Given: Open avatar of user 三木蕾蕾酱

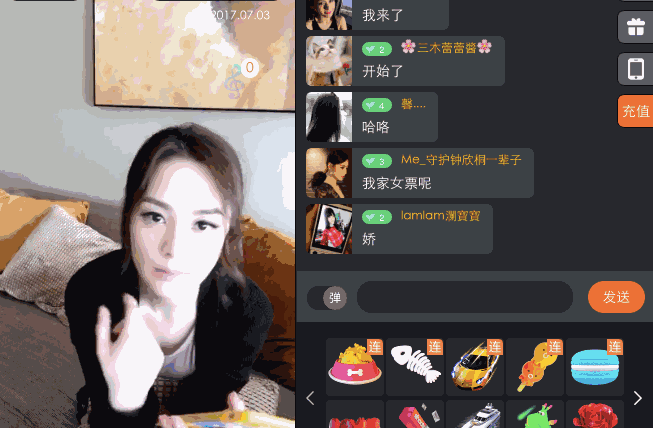Looking at the screenshot, I should pyautogui.click(x=329, y=61).
